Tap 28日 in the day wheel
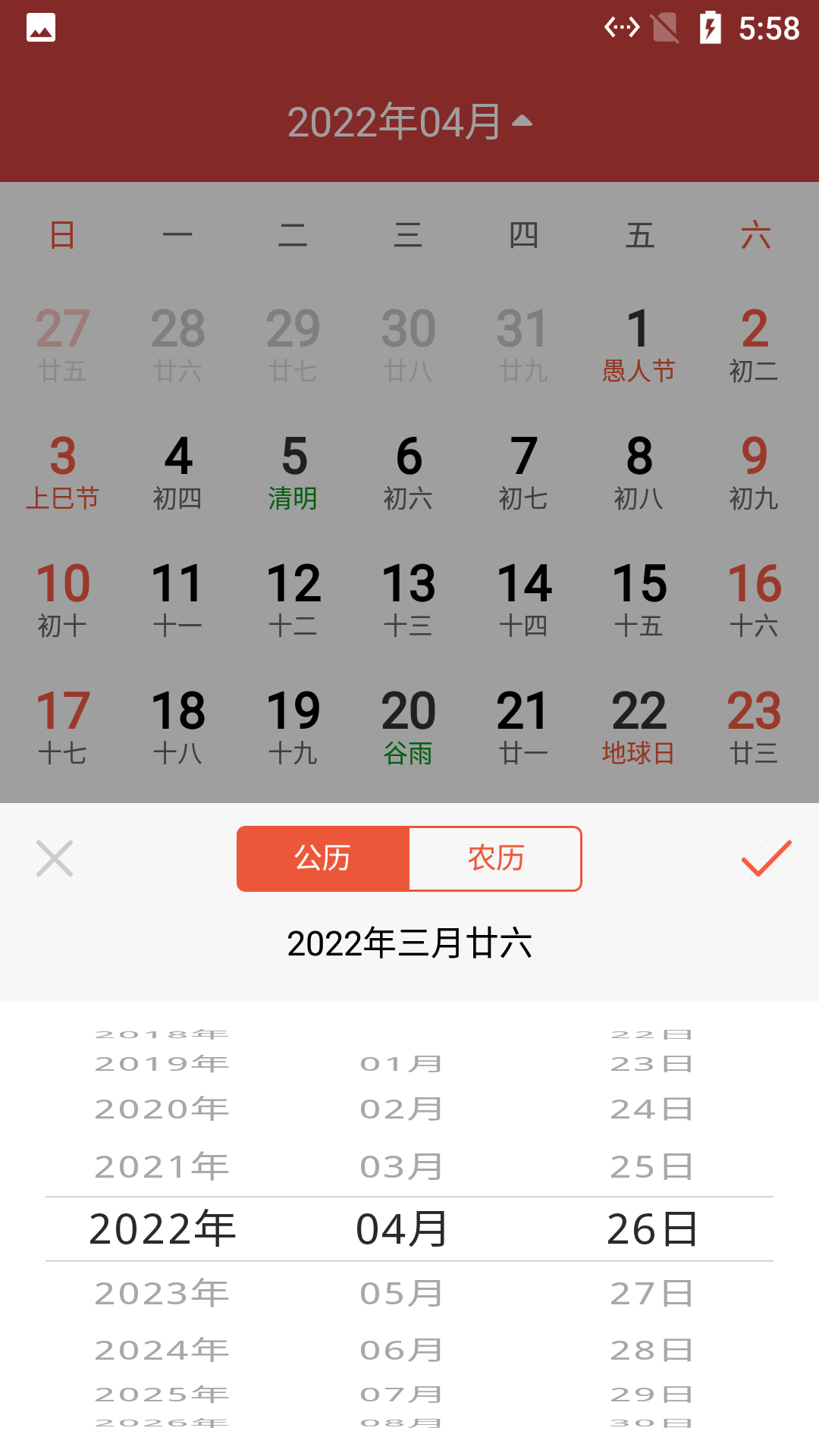 [x=652, y=1350]
